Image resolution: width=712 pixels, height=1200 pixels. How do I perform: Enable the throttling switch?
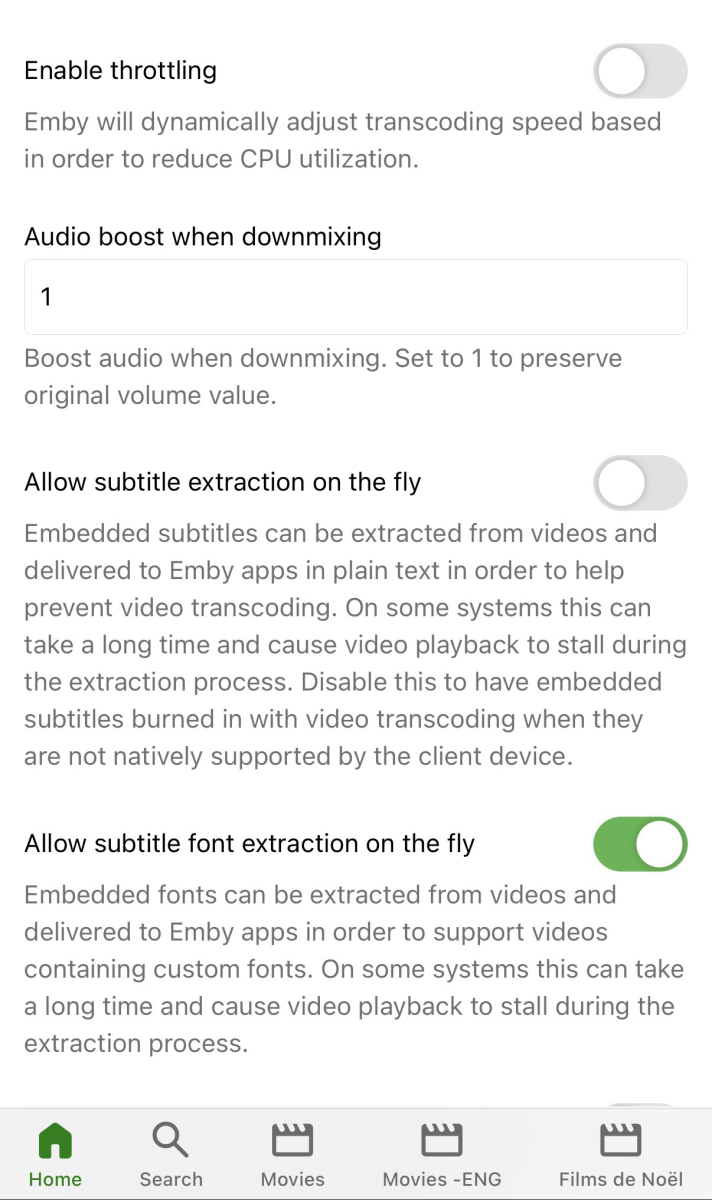(x=640, y=71)
